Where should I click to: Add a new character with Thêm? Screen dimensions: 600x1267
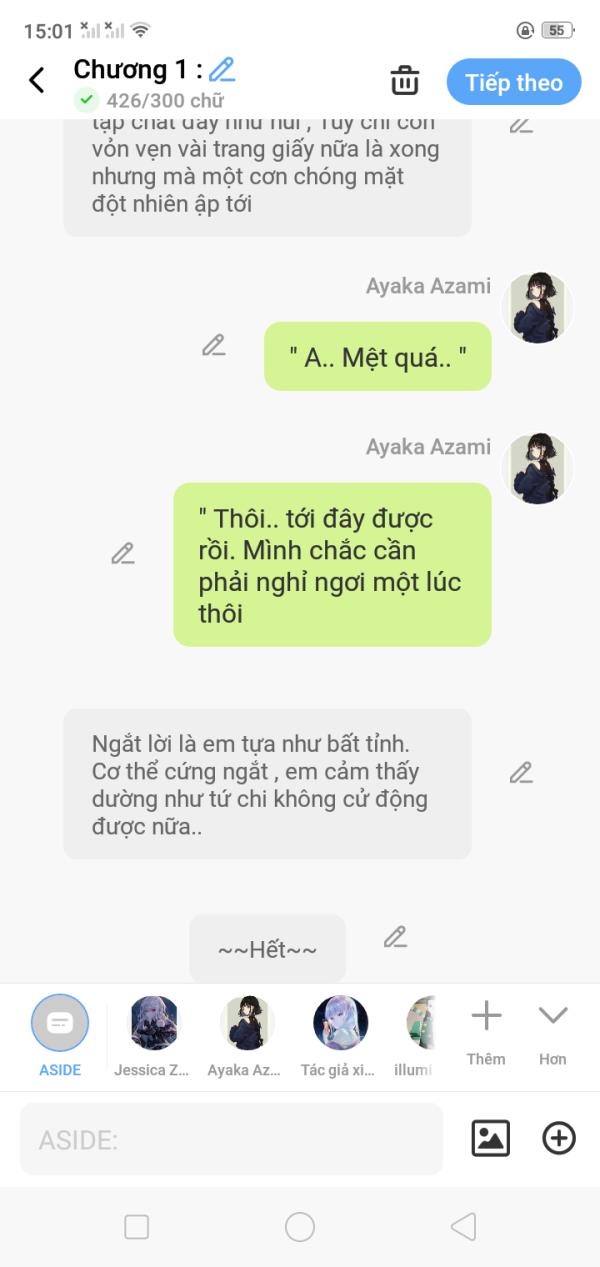[x=486, y=1033]
